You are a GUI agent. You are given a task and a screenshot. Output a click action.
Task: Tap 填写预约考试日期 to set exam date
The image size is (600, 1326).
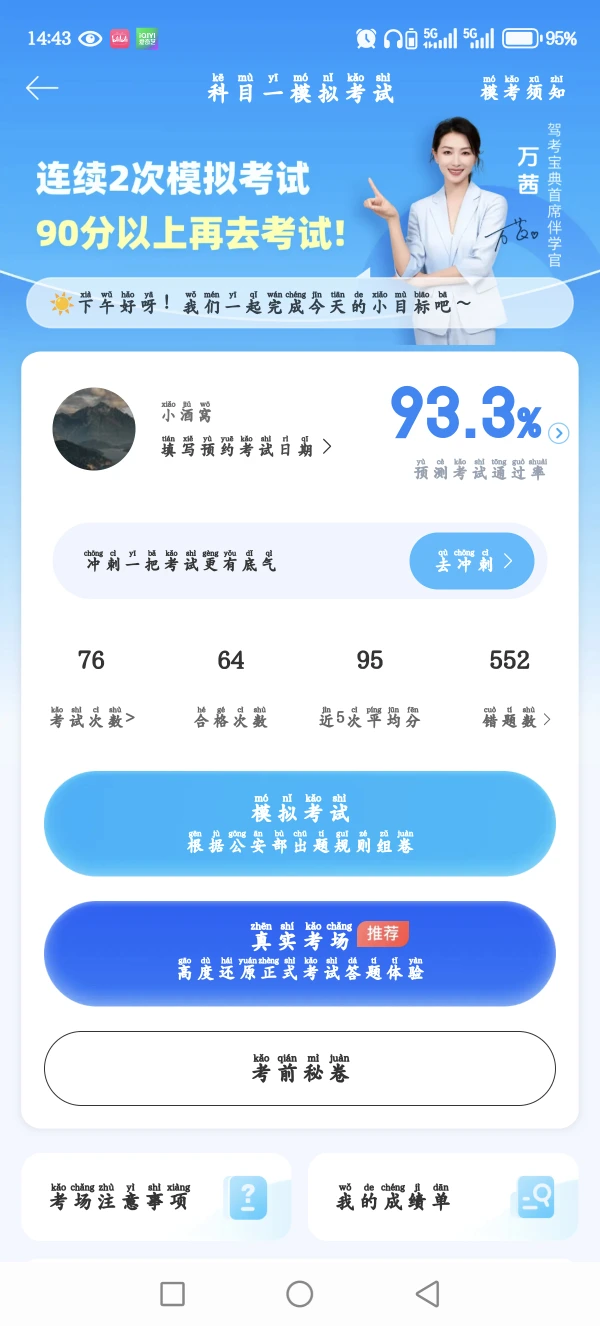245,447
